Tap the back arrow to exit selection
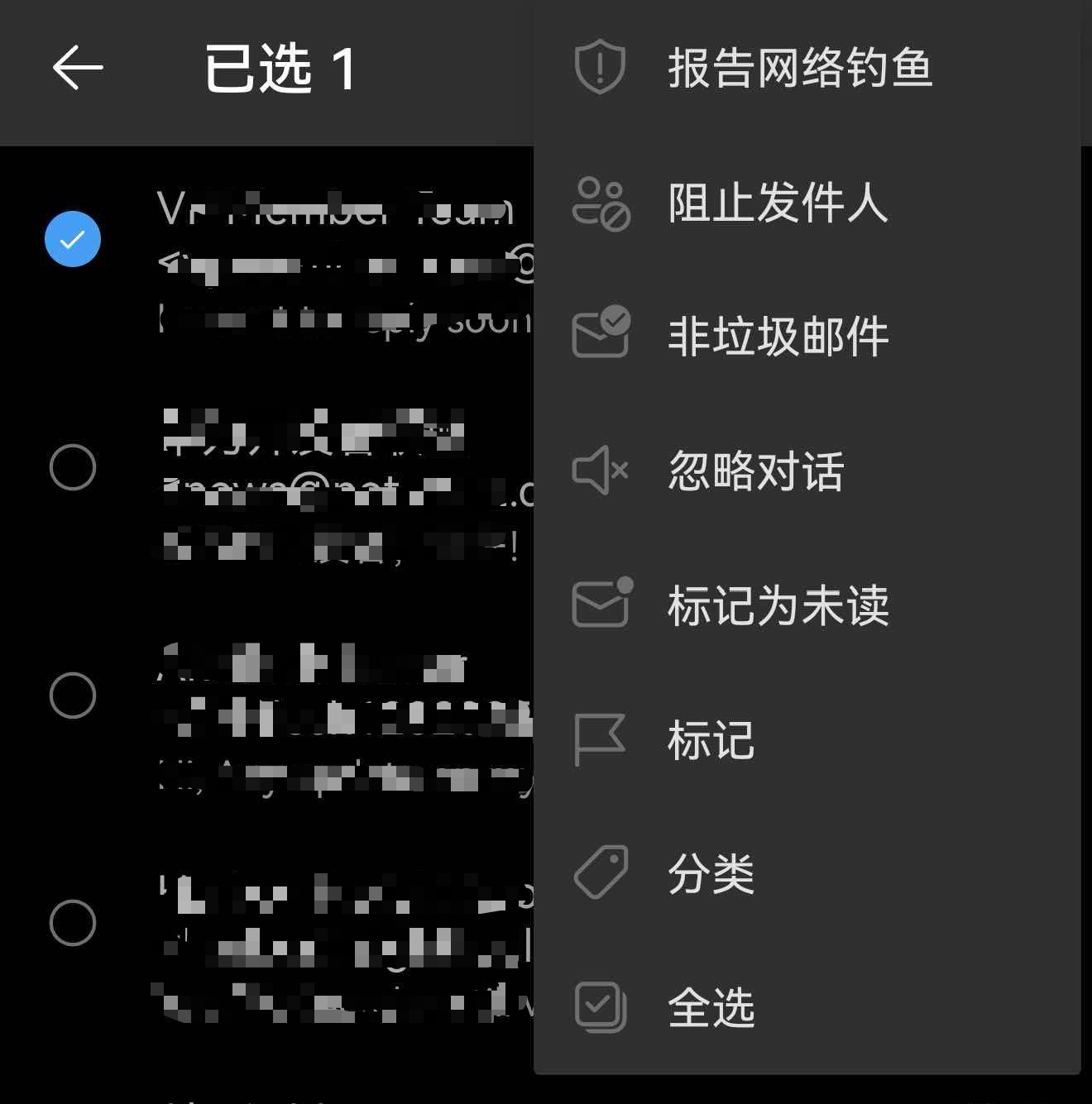Image resolution: width=1092 pixels, height=1104 pixels. click(x=78, y=68)
